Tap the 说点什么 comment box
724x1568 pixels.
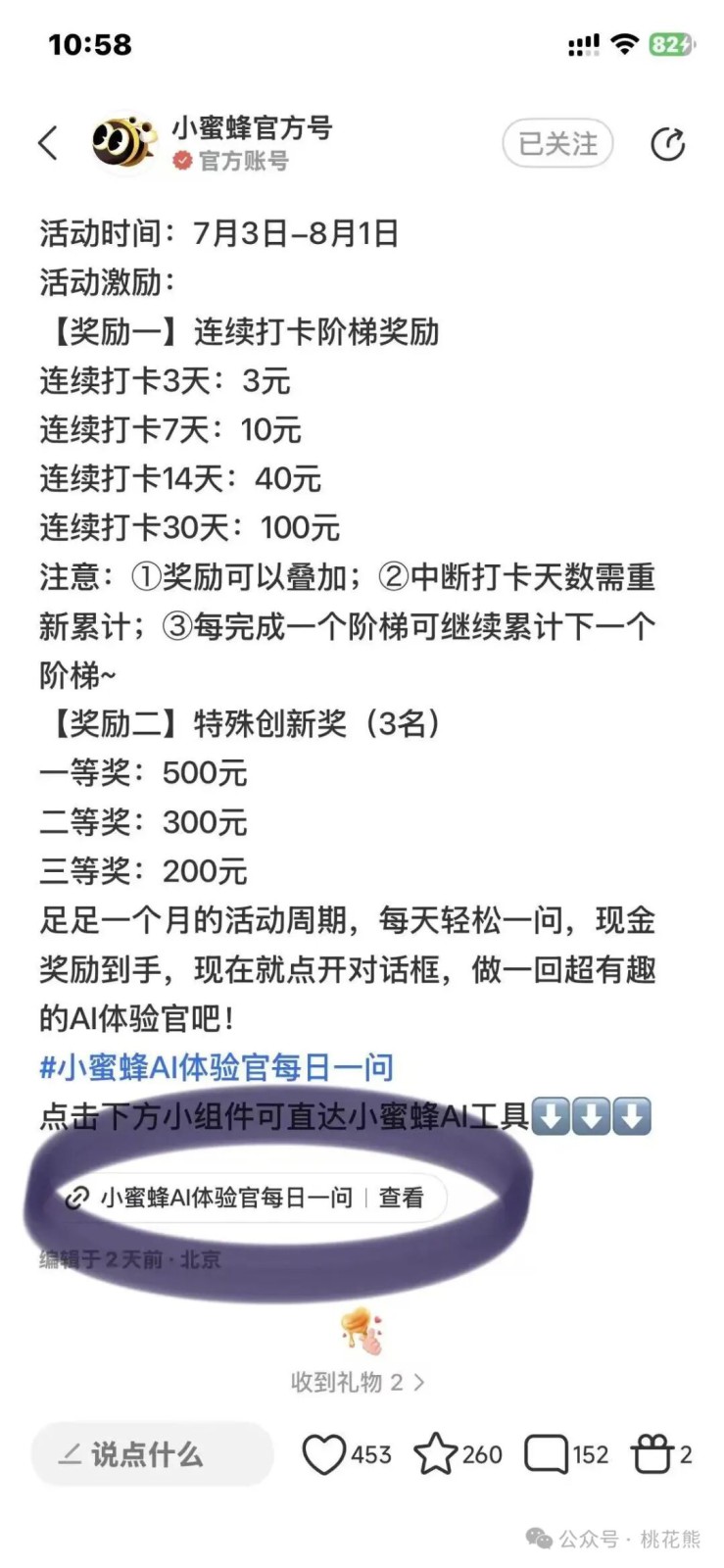point(152,1454)
